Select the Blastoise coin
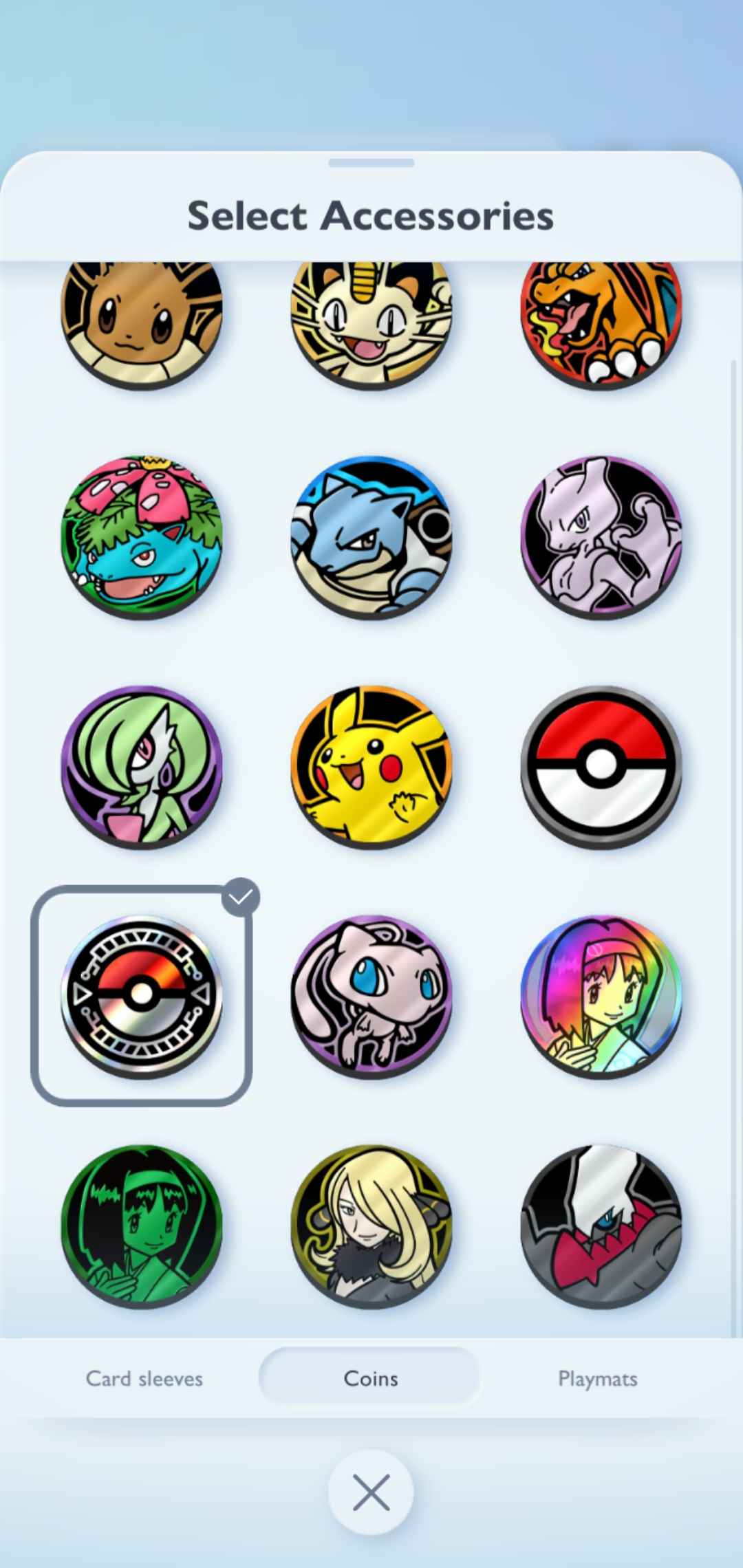Image resolution: width=743 pixels, height=1568 pixels. tap(371, 540)
